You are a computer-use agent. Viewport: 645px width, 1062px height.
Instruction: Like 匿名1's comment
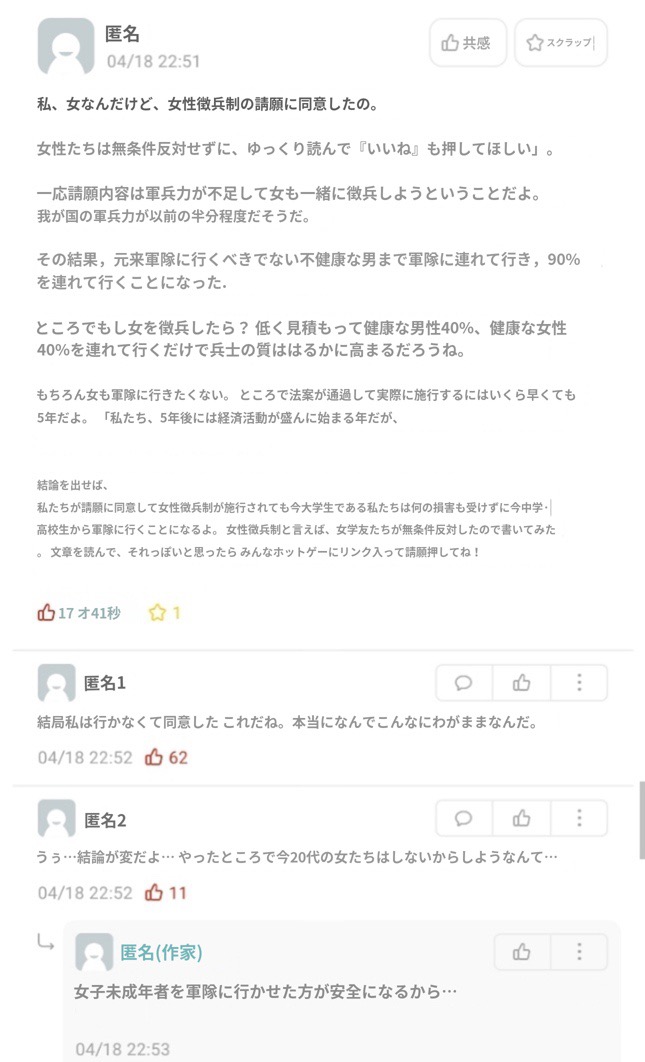[522, 683]
